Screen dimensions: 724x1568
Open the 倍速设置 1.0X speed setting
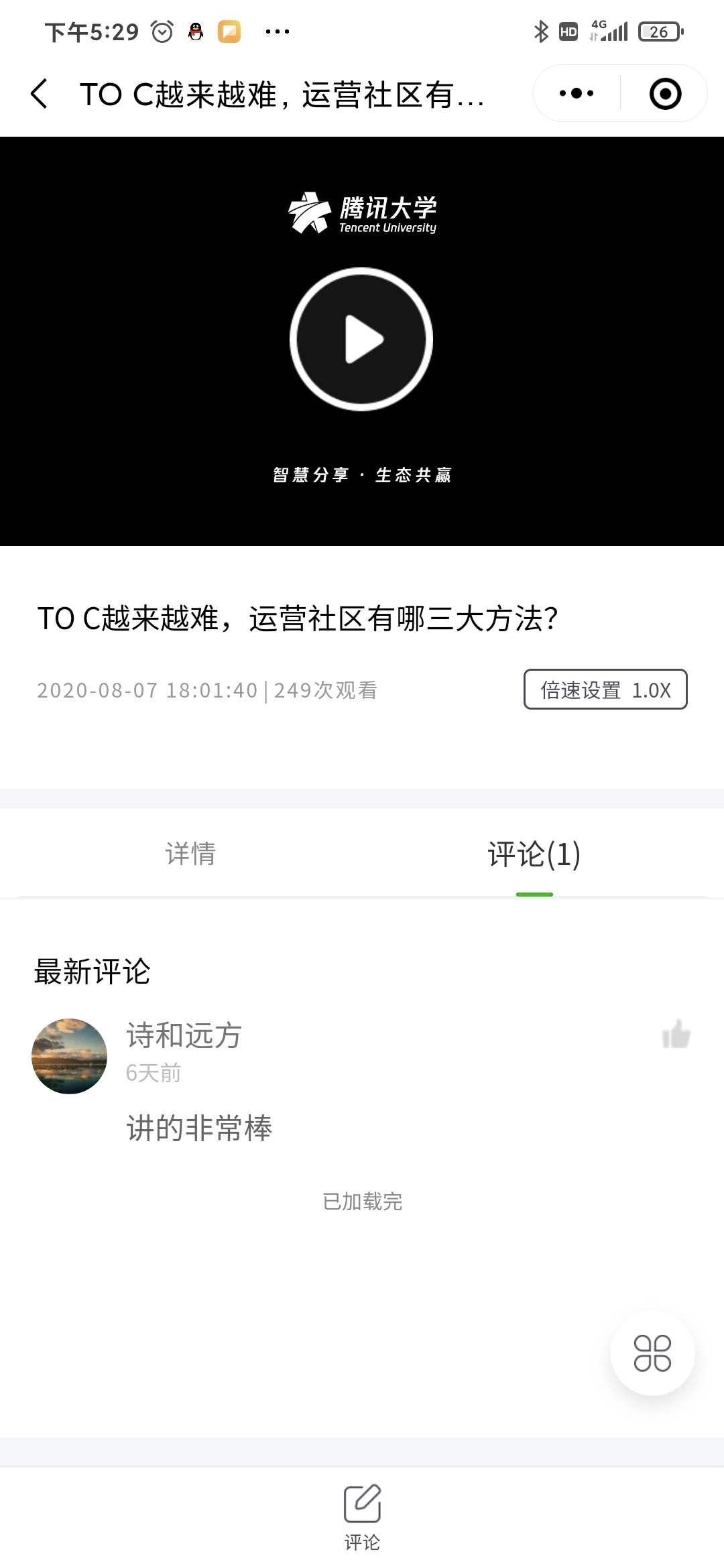pyautogui.click(x=605, y=690)
